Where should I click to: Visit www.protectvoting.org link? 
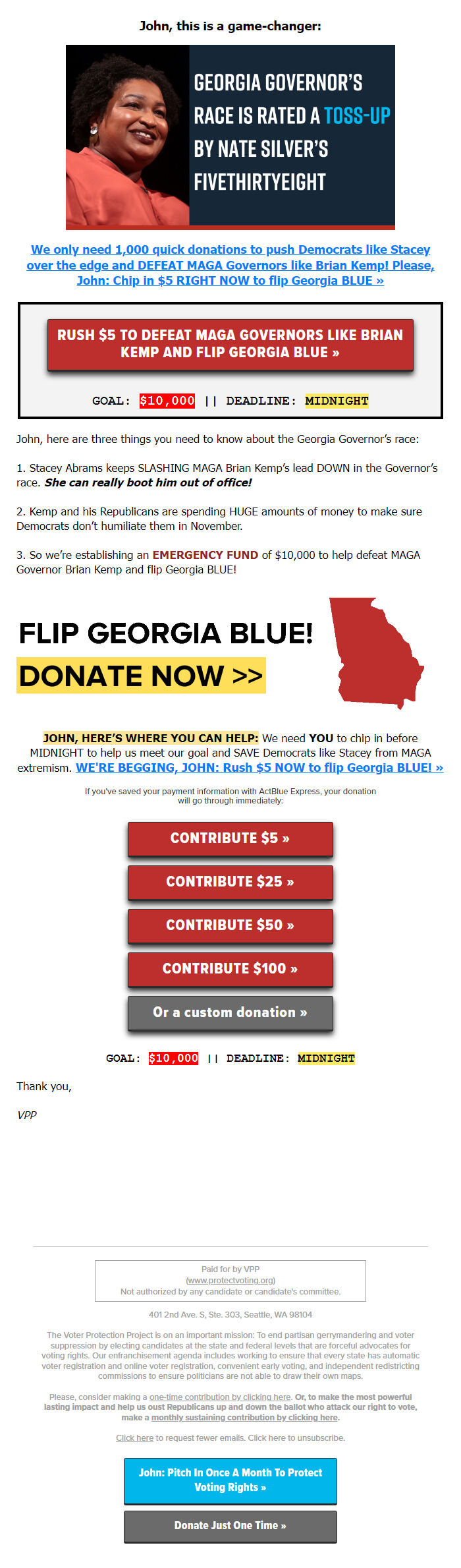230,1281
